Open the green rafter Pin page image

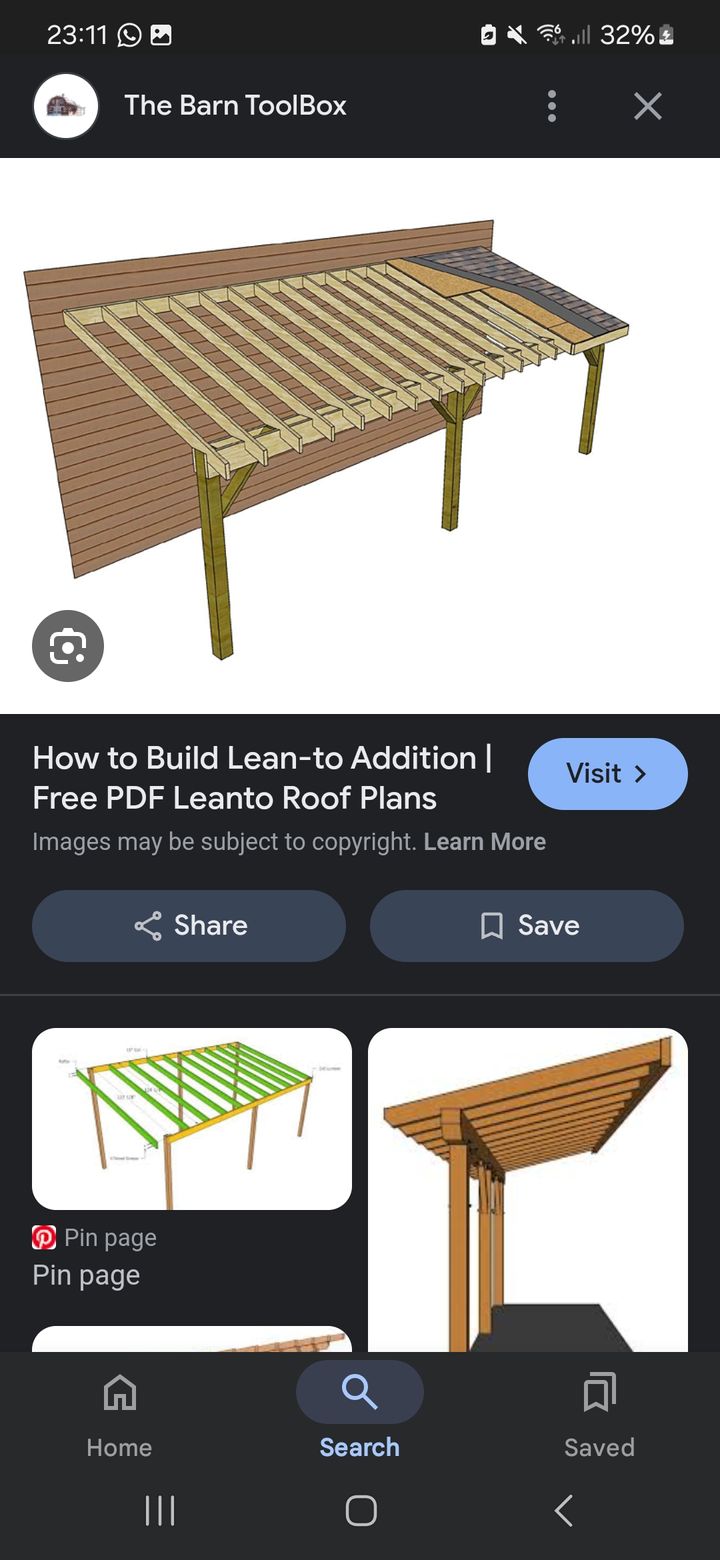(x=192, y=1119)
